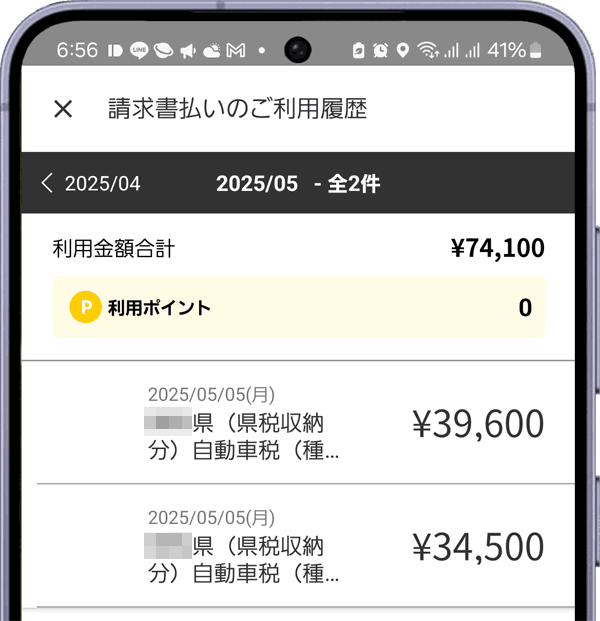Go back to the 2025/04 month
This screenshot has width=600, height=621.
(91, 184)
